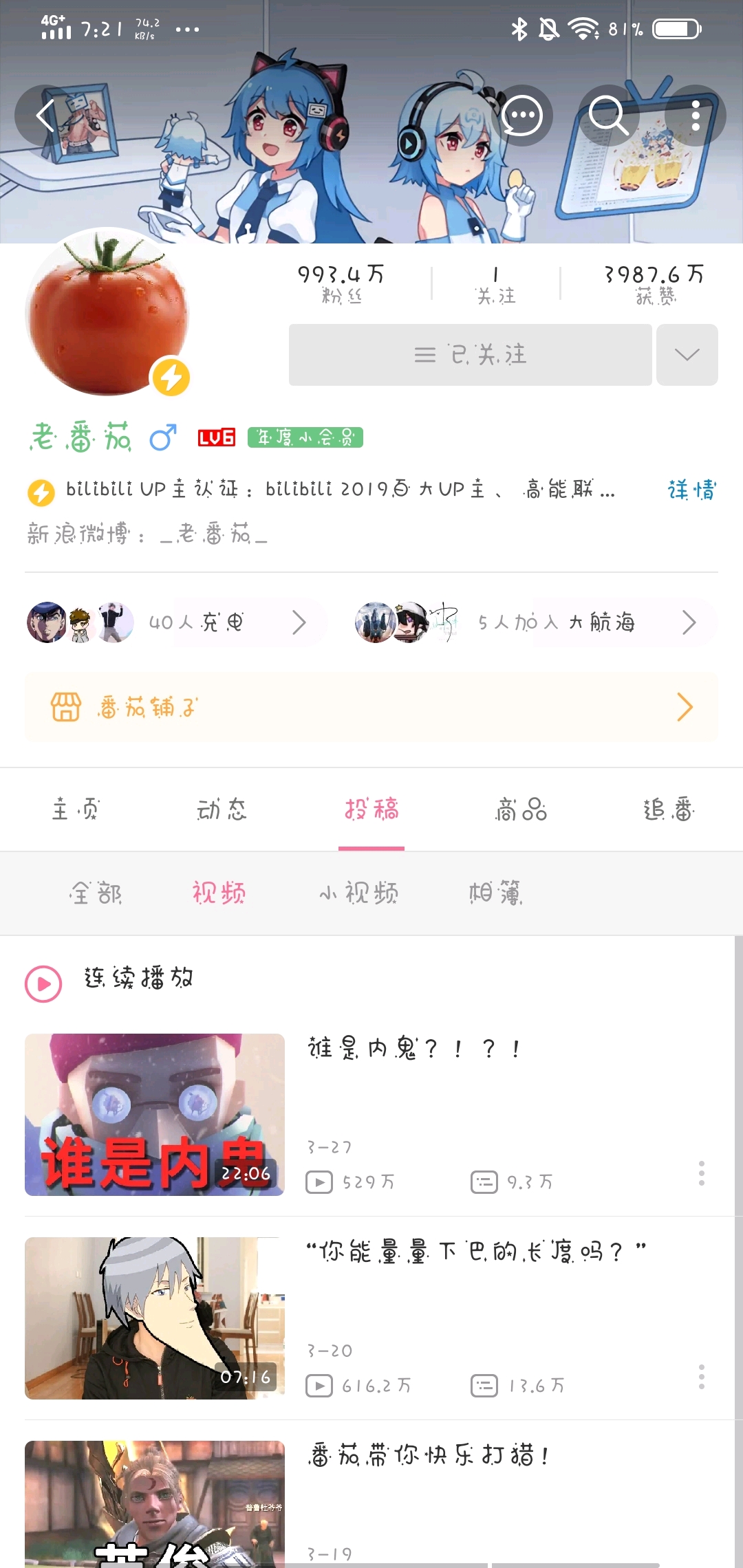The height and width of the screenshot is (1568, 743).
Task: Open more options for 你能量量下巴的长度吗 video
Action: (701, 1377)
